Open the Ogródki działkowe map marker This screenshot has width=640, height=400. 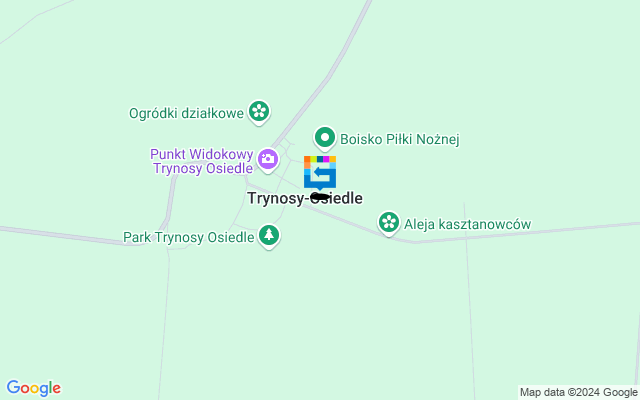click(259, 112)
